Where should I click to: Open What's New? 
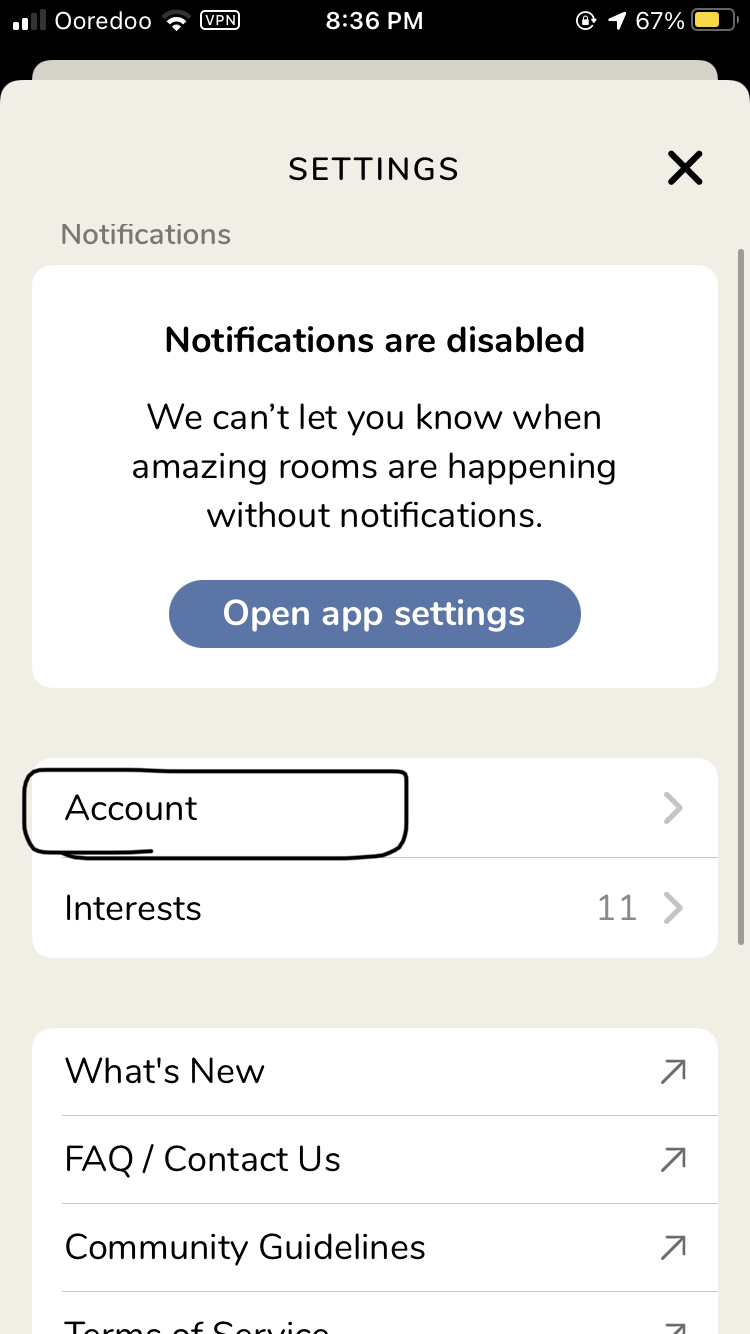375,1072
